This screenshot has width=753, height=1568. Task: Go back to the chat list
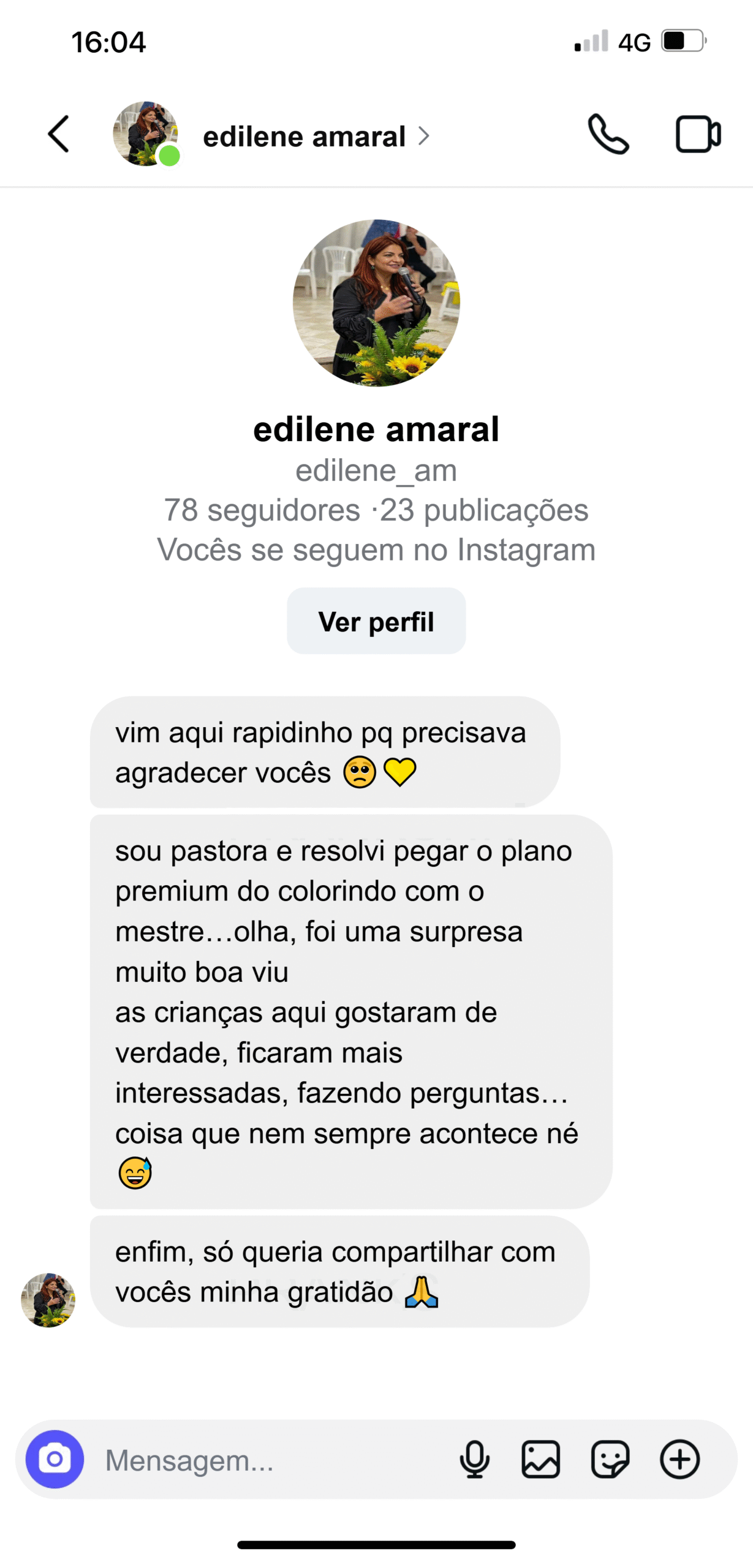58,135
